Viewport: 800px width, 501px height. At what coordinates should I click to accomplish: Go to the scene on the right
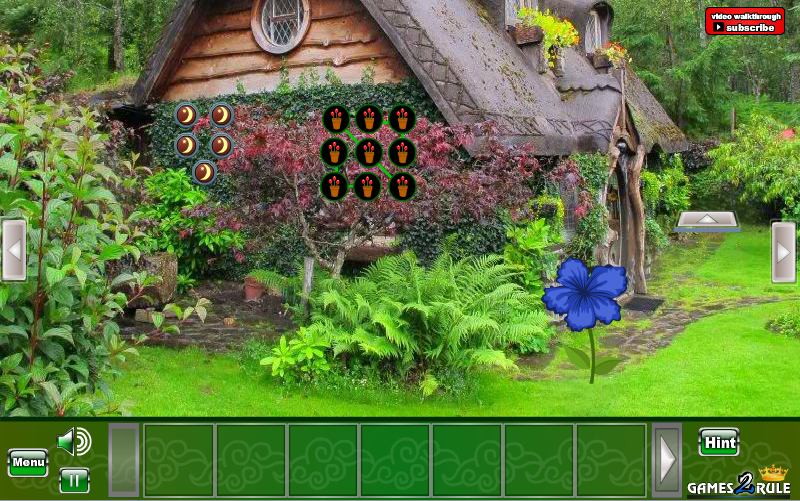point(783,251)
